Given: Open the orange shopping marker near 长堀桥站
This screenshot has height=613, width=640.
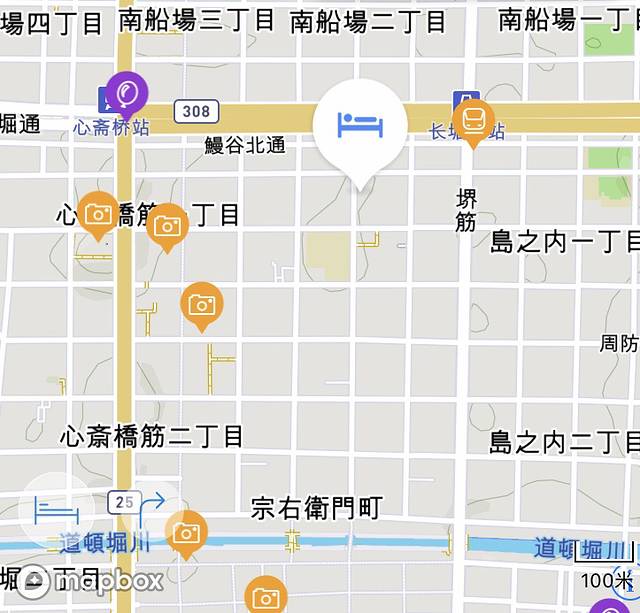Looking at the screenshot, I should click(x=473, y=121).
